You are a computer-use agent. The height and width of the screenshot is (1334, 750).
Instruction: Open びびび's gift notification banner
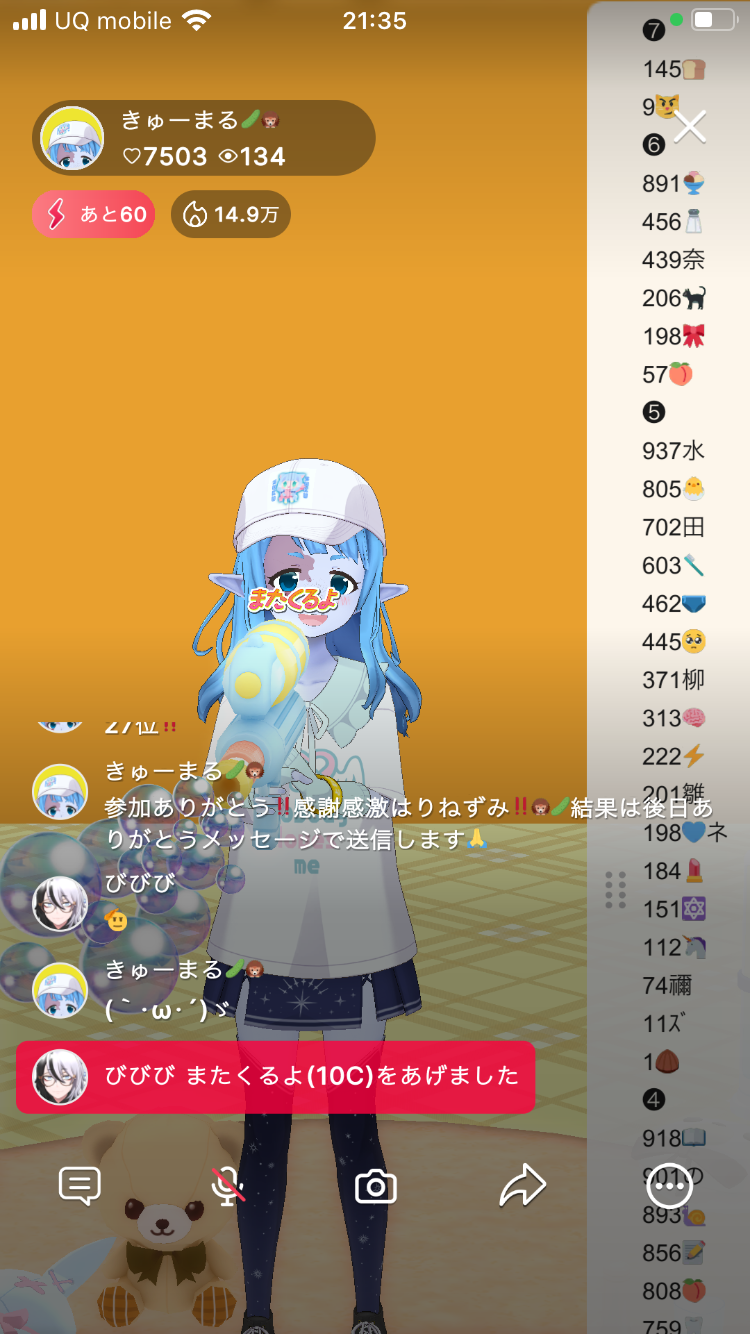276,1076
